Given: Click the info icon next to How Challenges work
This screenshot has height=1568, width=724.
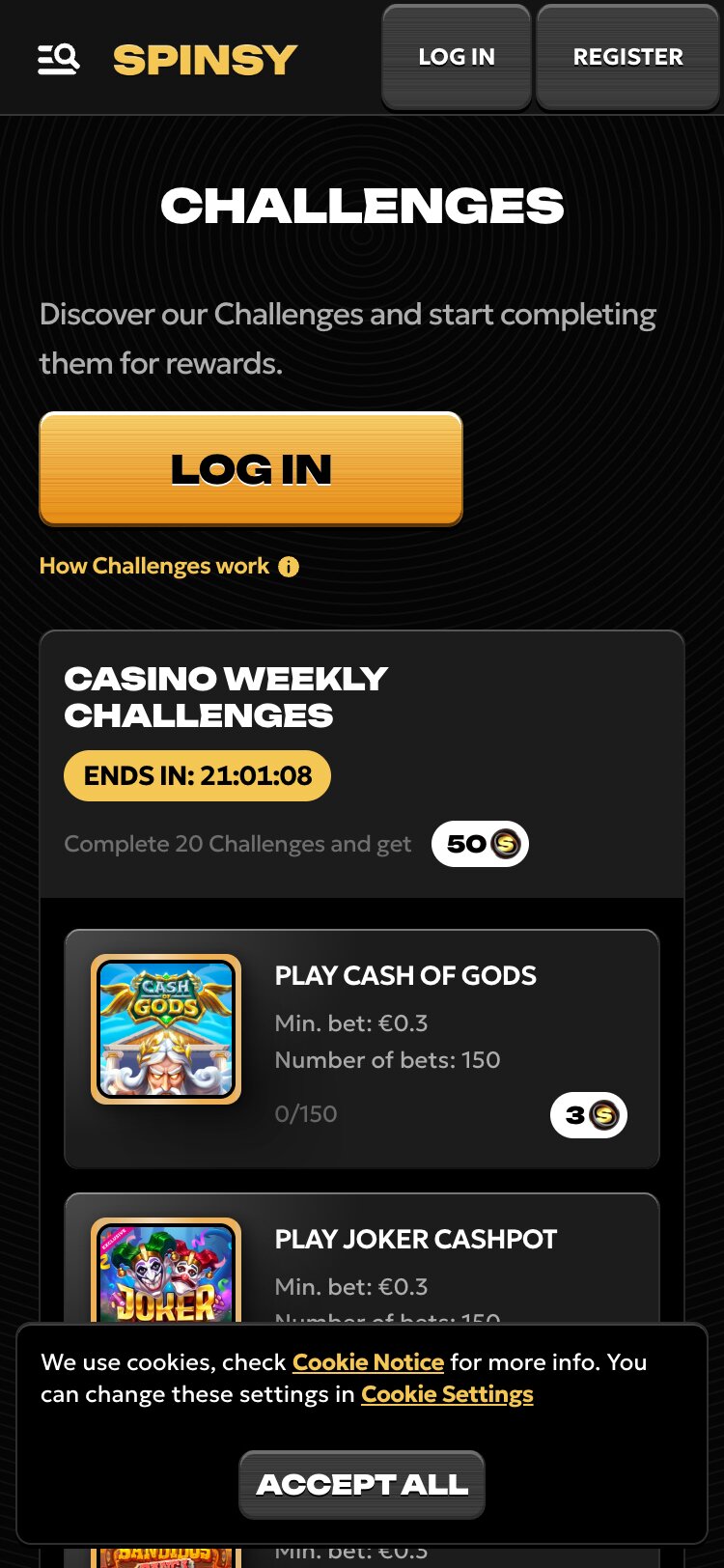Looking at the screenshot, I should [288, 567].
